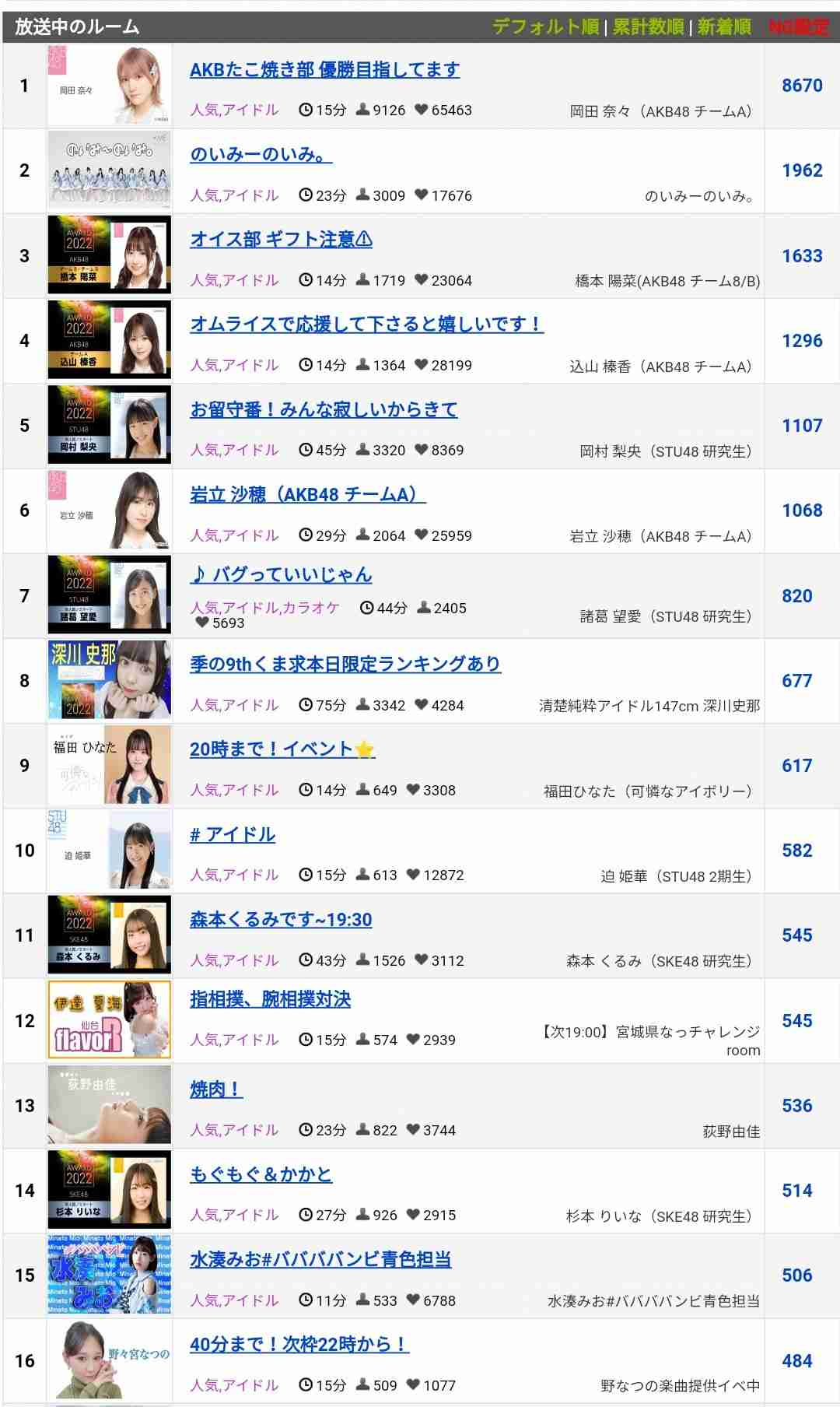Open 森本くるみです~19:30 room

(281, 919)
